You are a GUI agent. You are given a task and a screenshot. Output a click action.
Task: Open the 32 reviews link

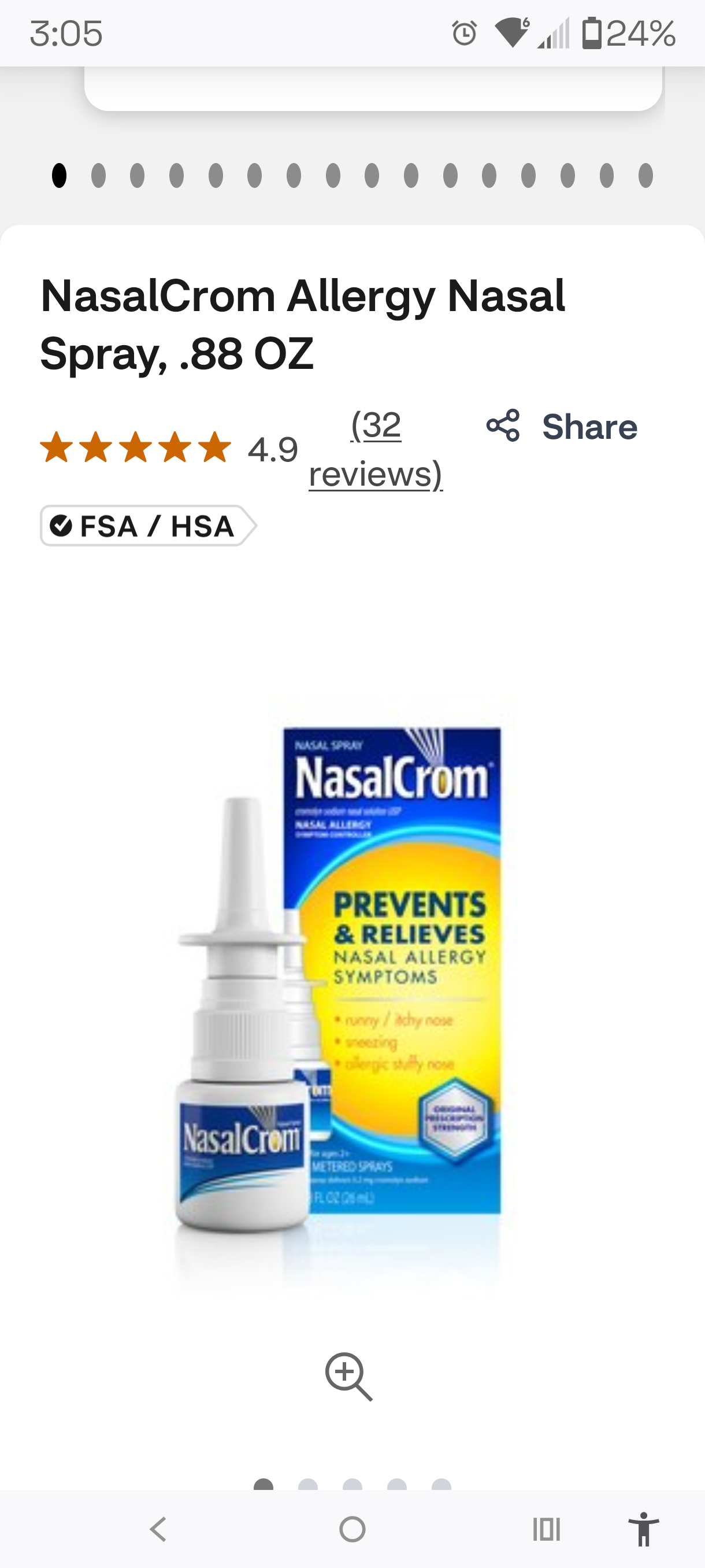375,449
